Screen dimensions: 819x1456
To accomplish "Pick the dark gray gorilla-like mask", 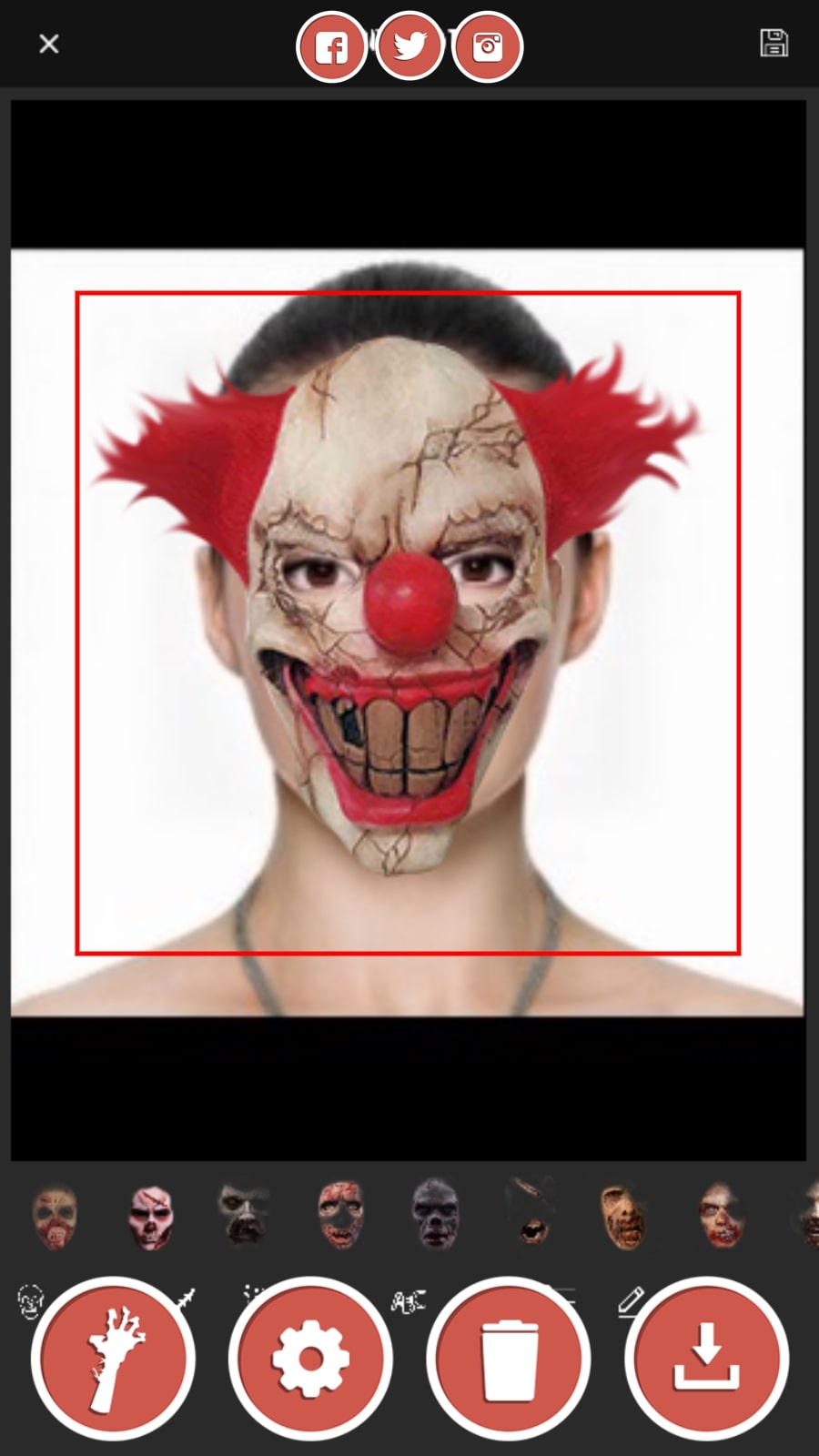I will [x=436, y=1214].
